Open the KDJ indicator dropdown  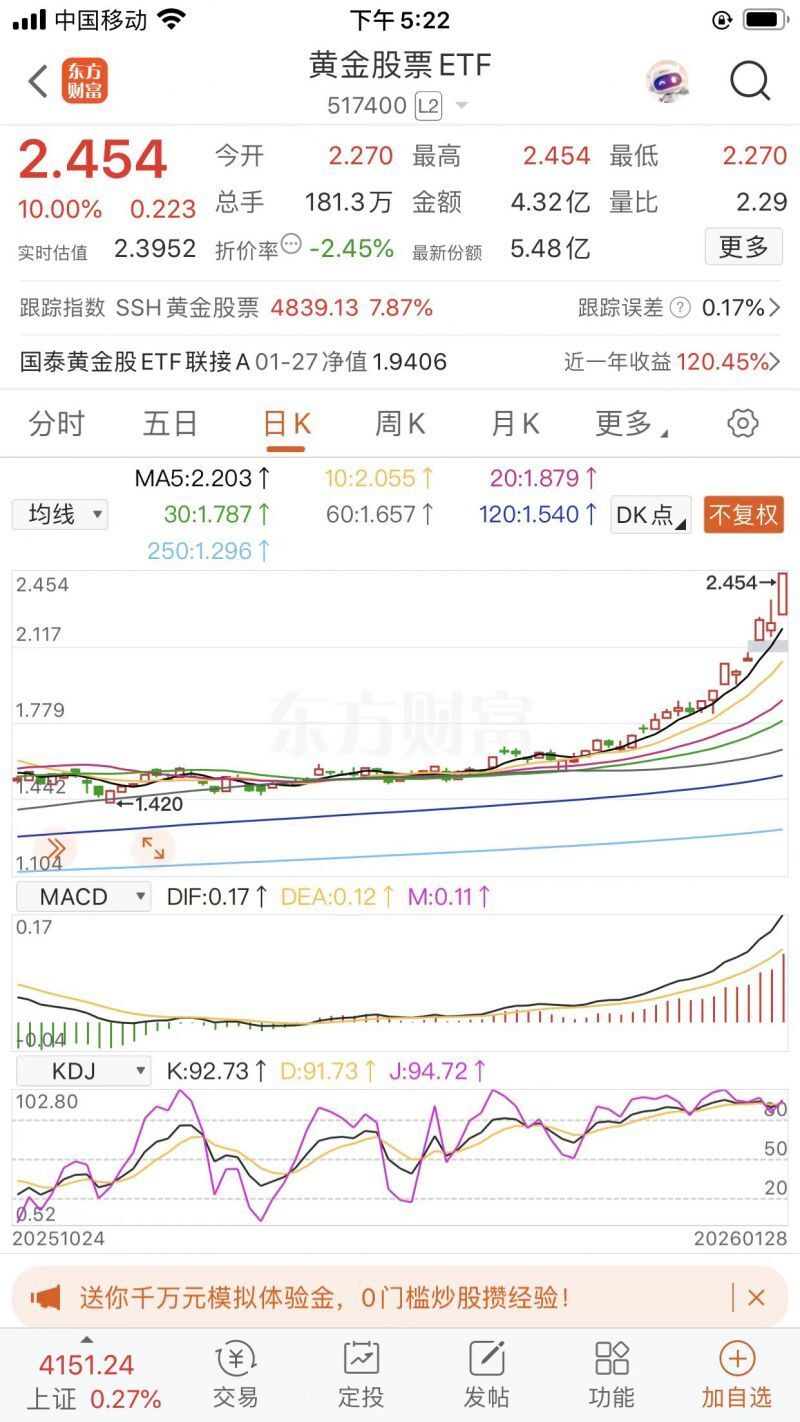coord(83,1070)
